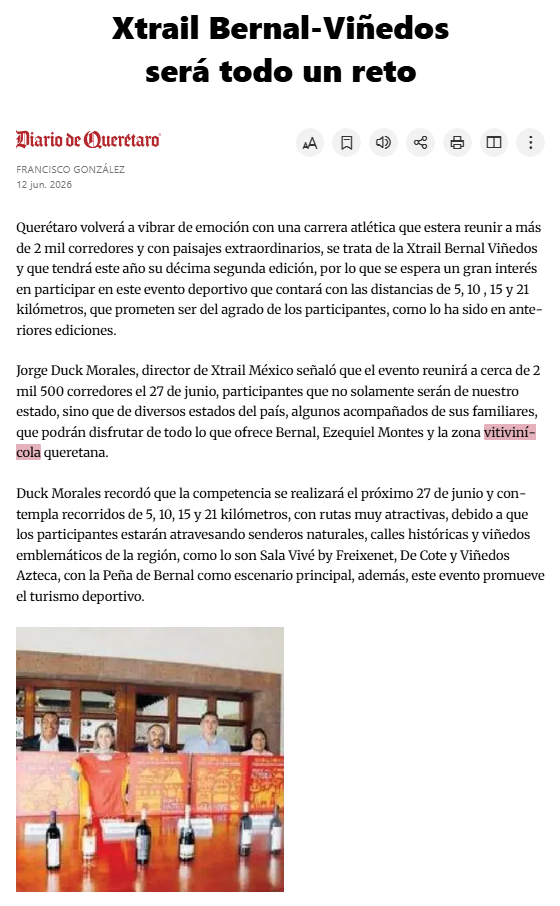Listen to the article audio
The width and height of the screenshot is (560, 906).
383,142
